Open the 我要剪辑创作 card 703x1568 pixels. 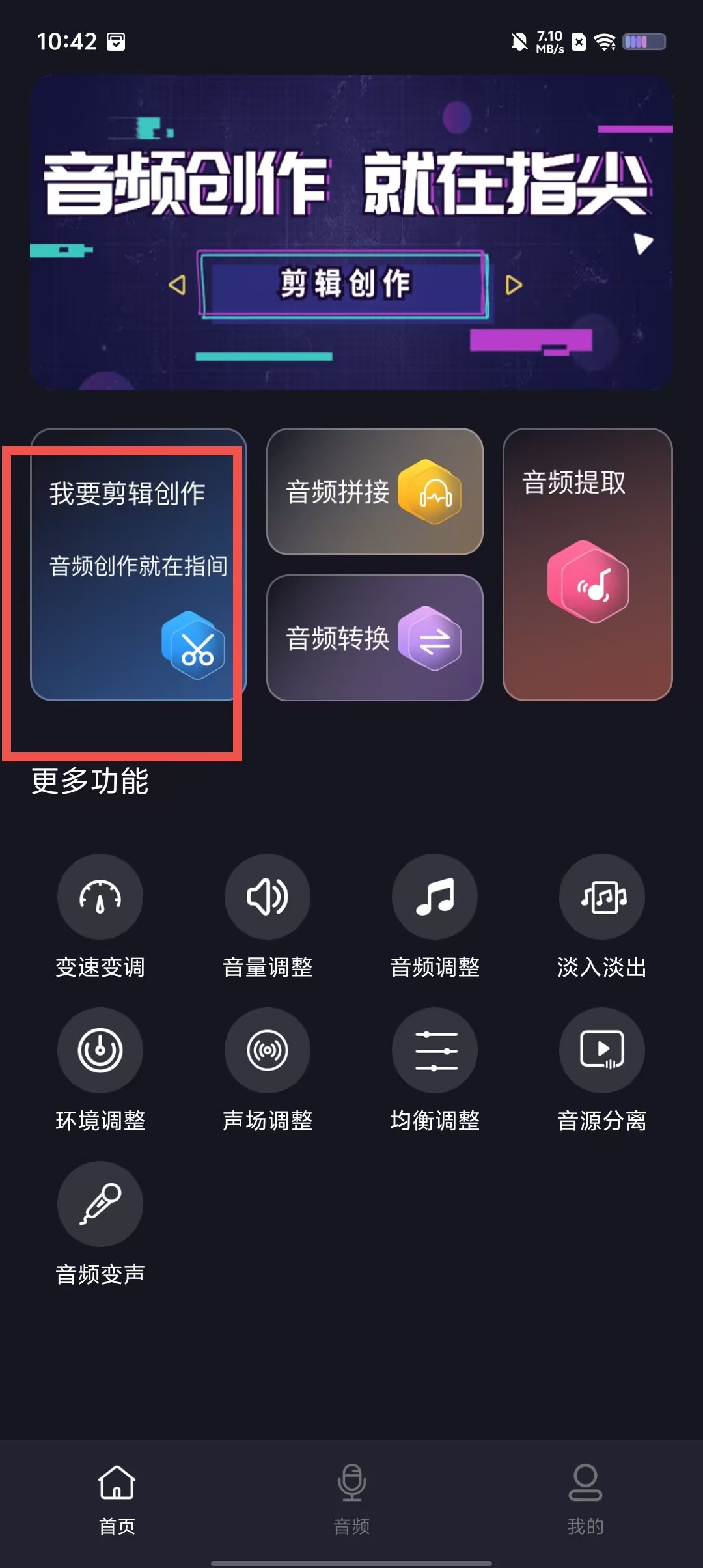click(139, 565)
